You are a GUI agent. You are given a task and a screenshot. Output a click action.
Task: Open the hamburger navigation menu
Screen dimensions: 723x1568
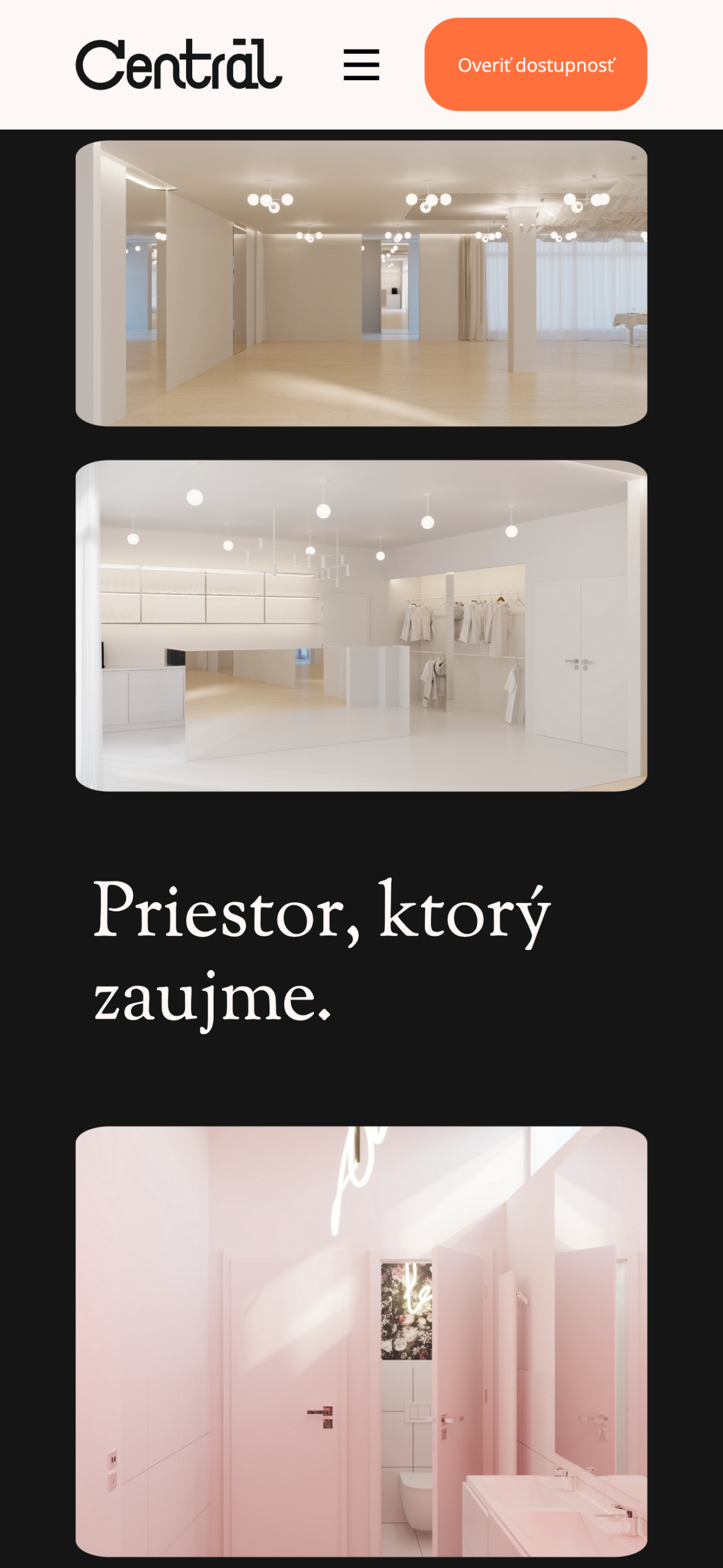pos(361,65)
